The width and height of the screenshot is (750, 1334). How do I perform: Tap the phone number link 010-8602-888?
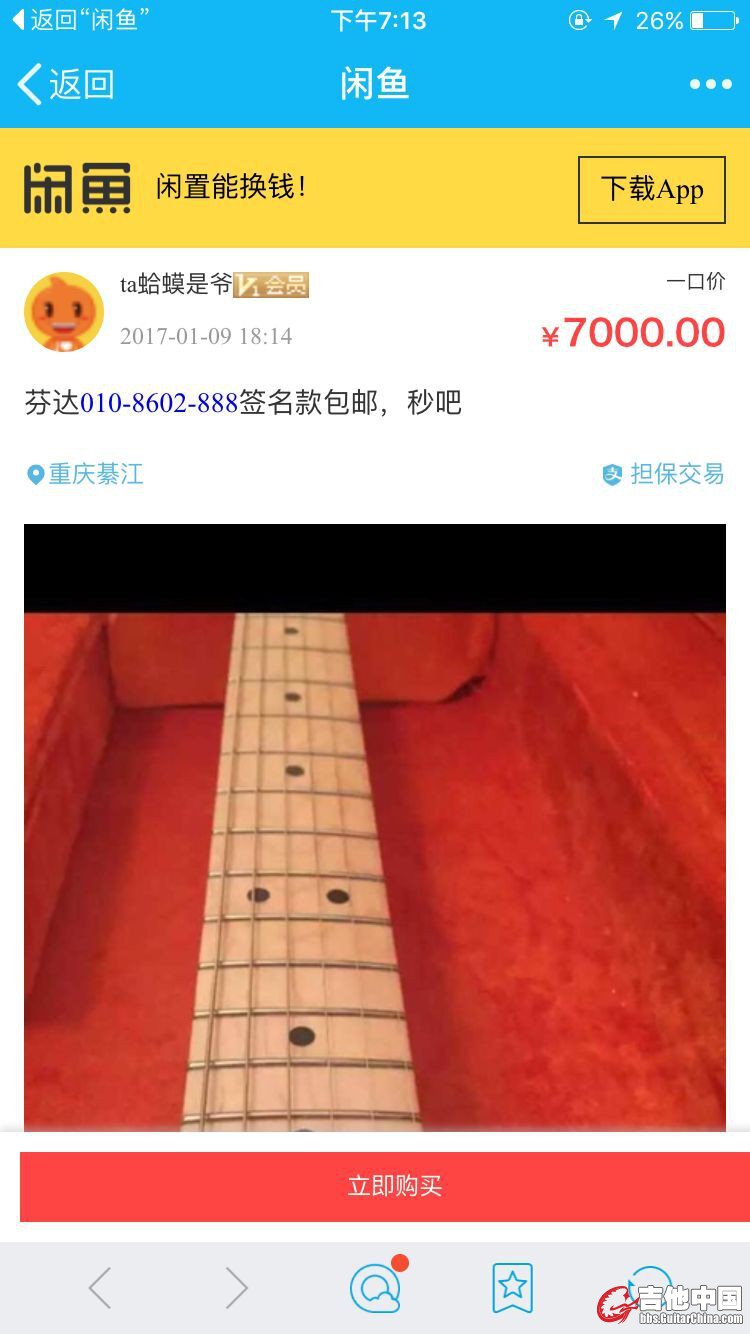(159, 403)
